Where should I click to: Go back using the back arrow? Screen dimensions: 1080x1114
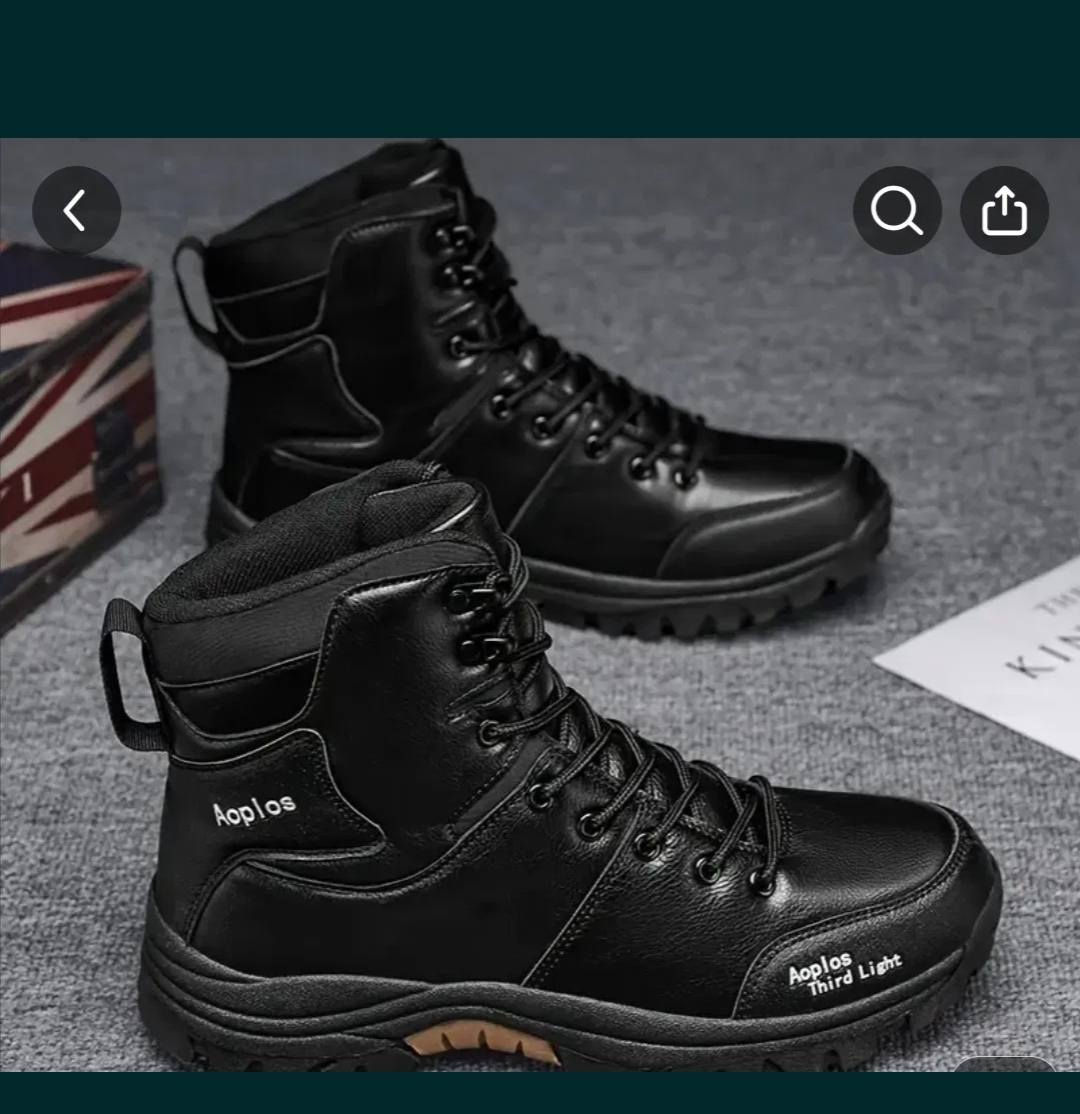coord(76,211)
